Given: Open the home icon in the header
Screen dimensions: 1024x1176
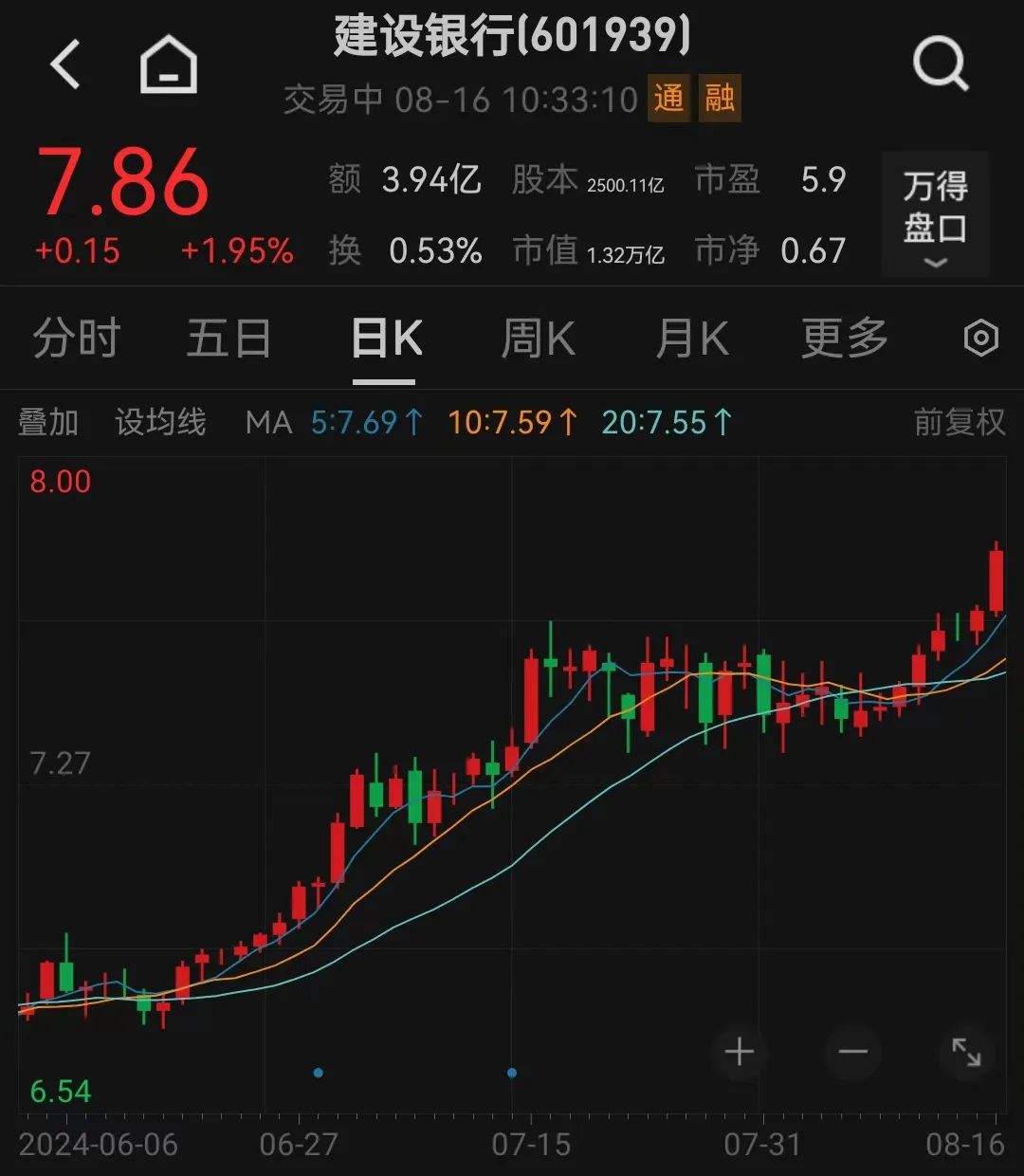Looking at the screenshot, I should tap(168, 65).
